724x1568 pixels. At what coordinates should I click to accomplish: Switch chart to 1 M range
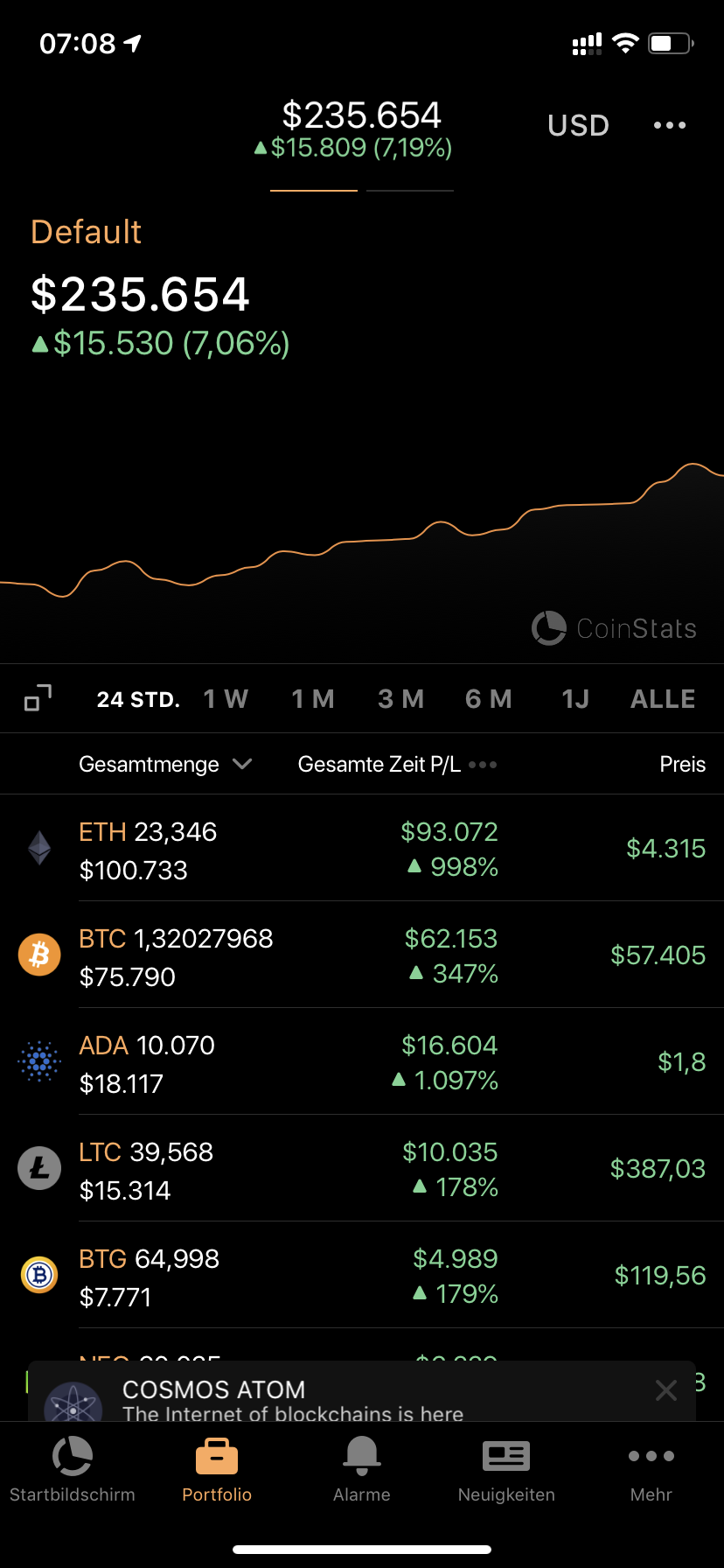tap(313, 698)
